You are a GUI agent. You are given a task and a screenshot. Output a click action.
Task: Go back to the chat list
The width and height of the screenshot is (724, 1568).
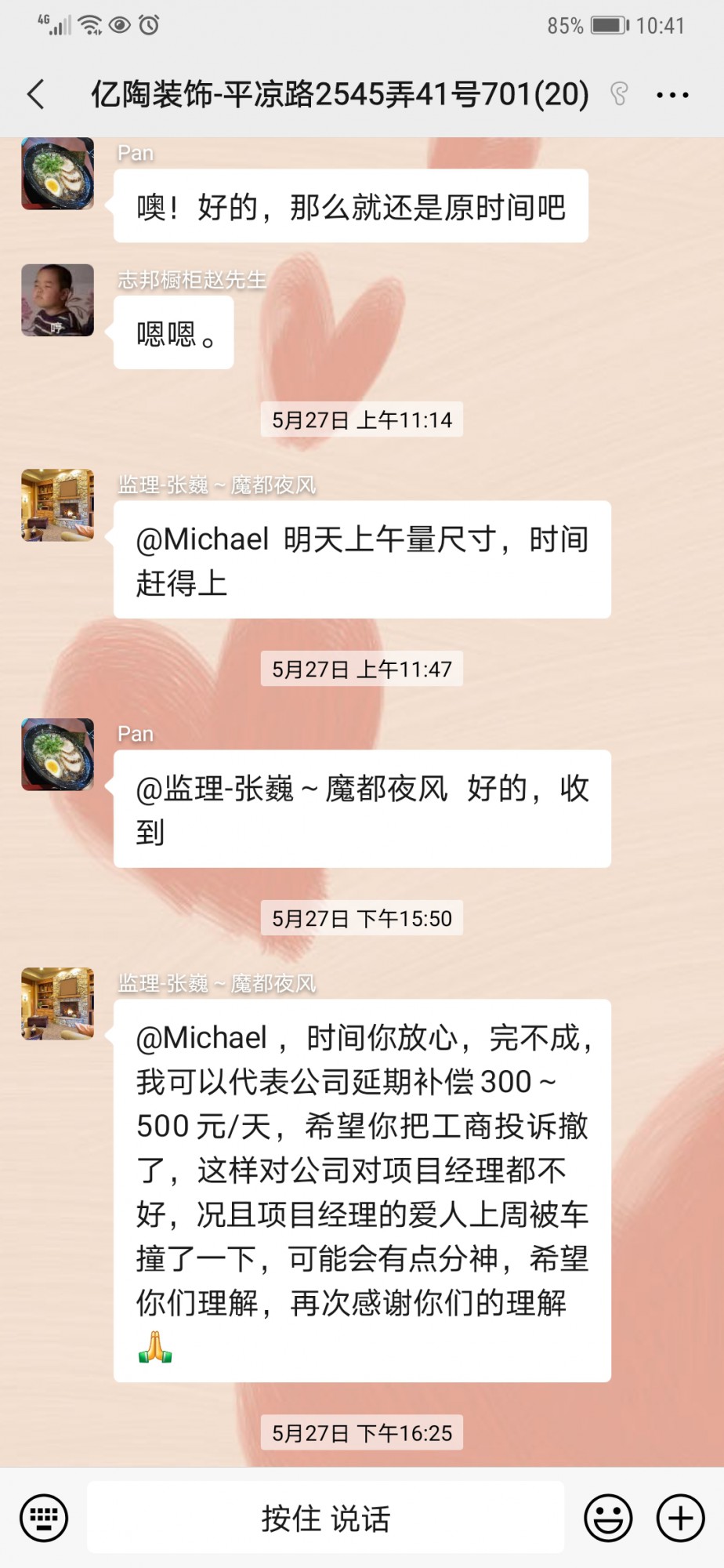tap(36, 94)
